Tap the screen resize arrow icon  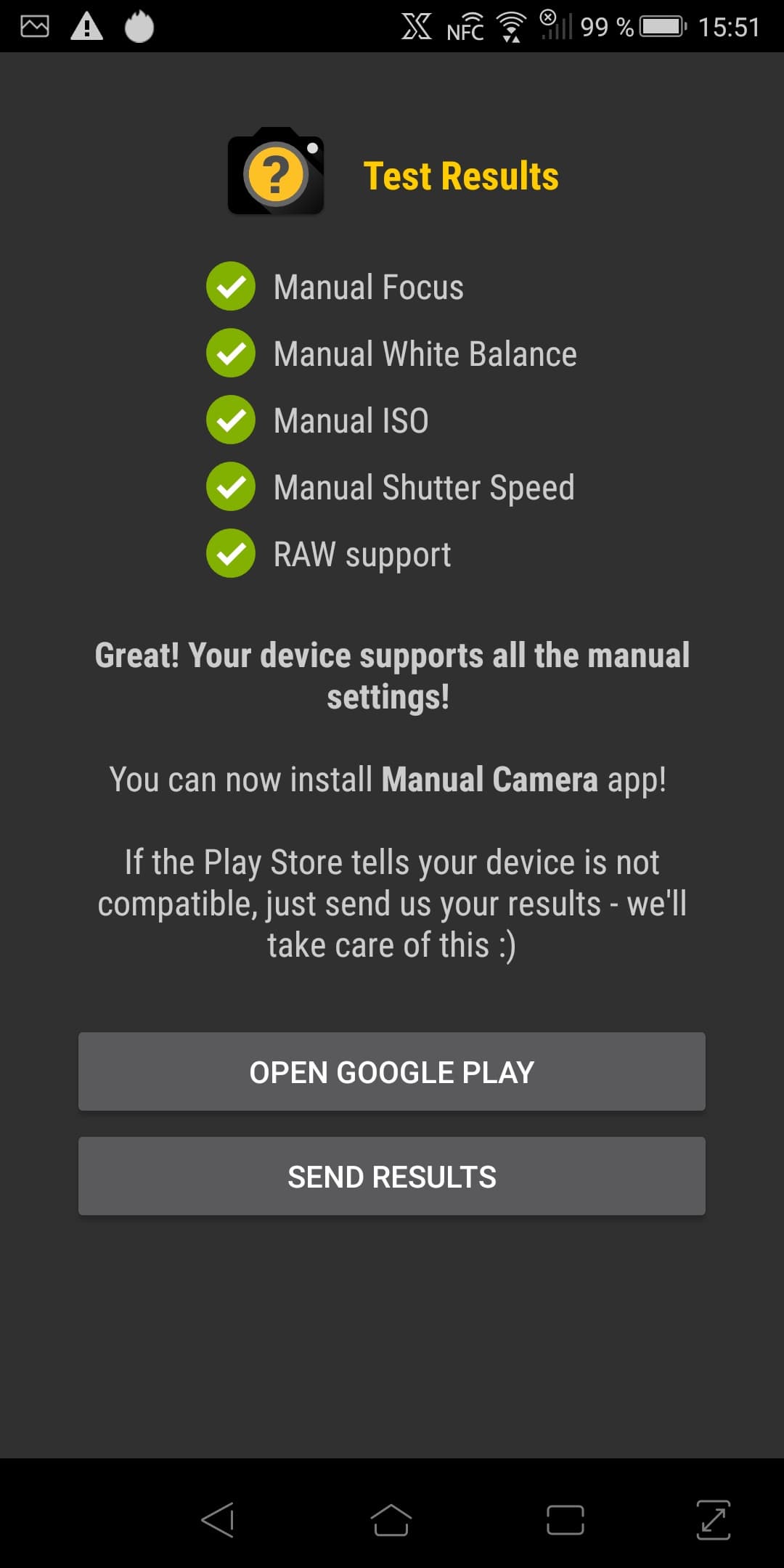[713, 1519]
